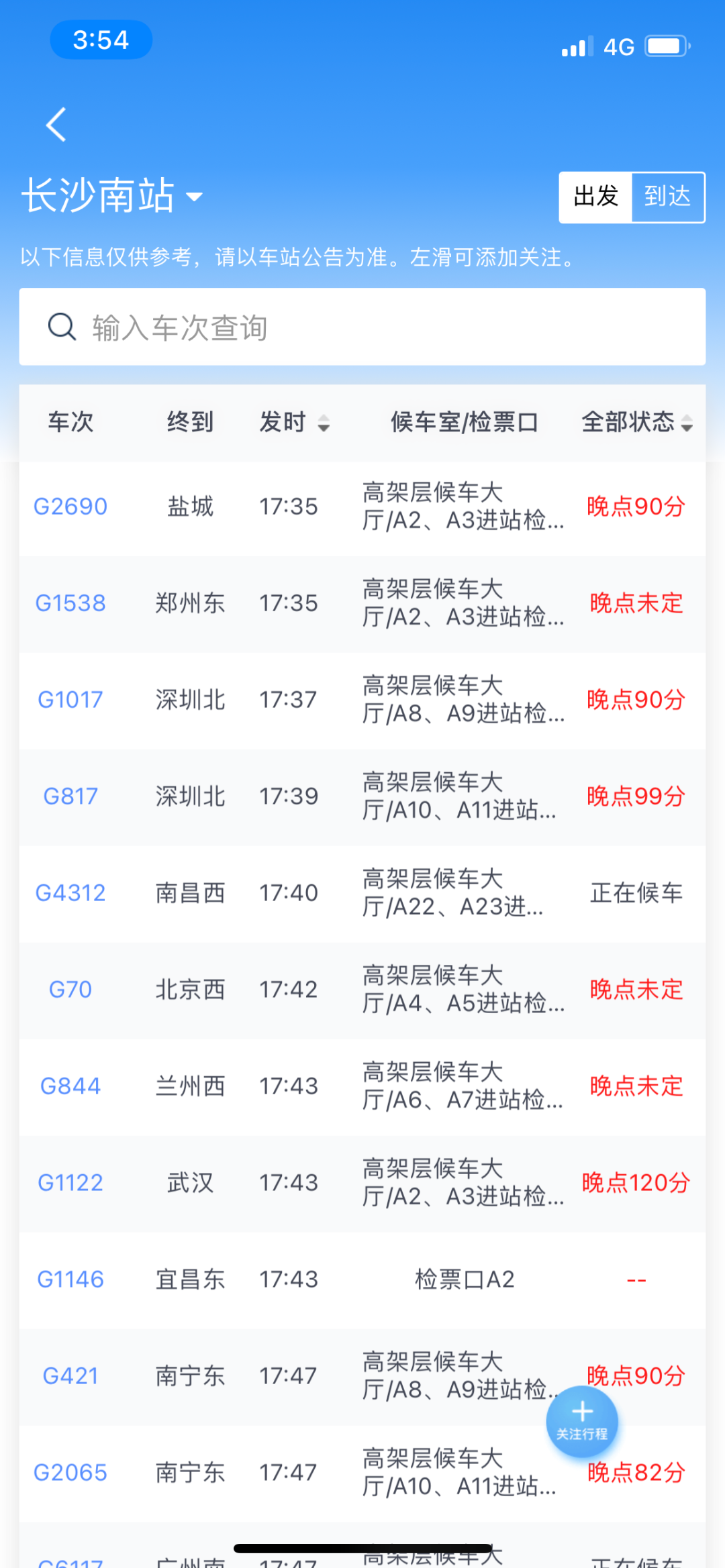The height and width of the screenshot is (1568, 725).
Task: Open train G70 to 北京西
Action: coord(70,990)
